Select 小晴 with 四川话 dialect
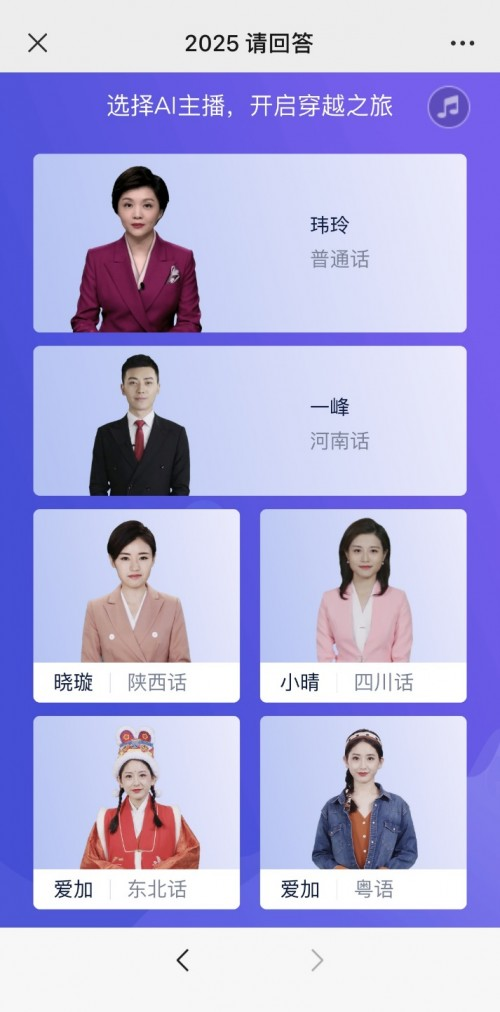The image size is (500, 1012). tap(363, 605)
